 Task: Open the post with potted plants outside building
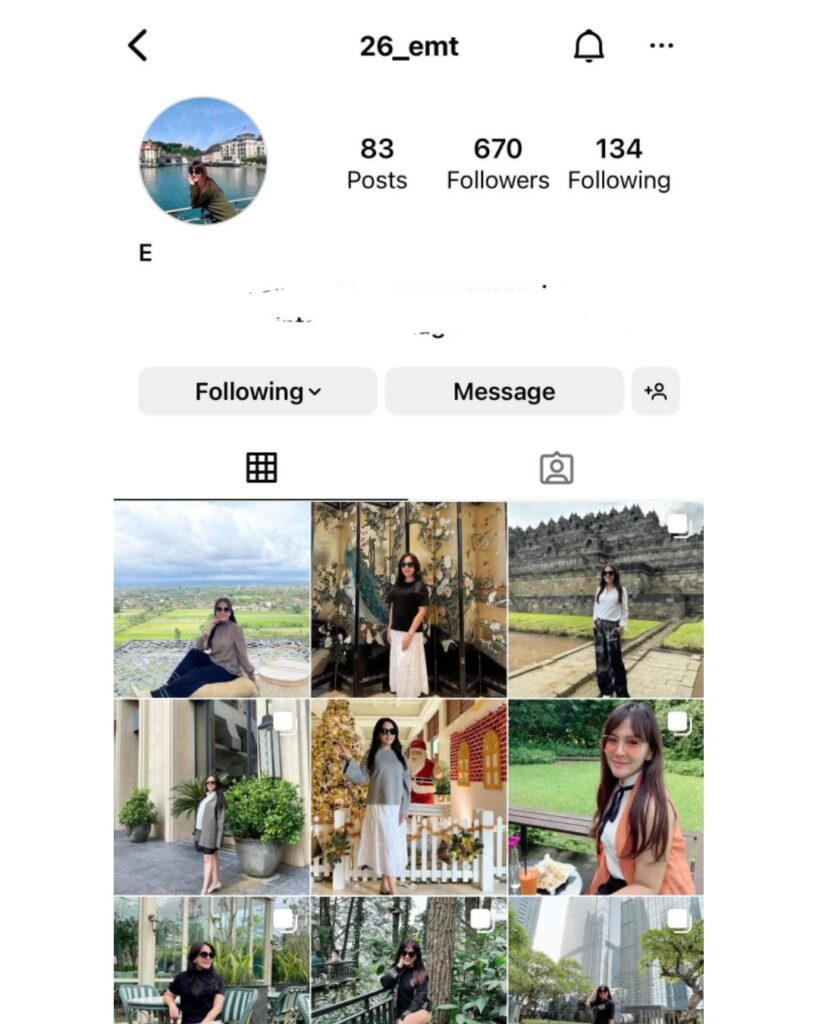pos(212,796)
